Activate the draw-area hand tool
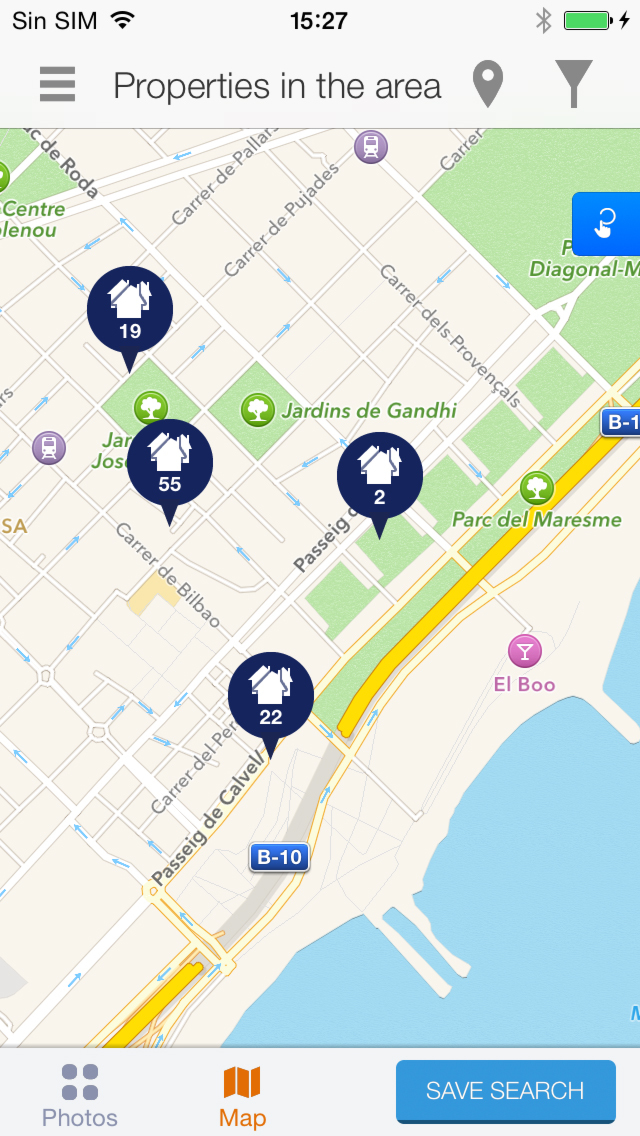The image size is (640, 1136). coord(604,224)
